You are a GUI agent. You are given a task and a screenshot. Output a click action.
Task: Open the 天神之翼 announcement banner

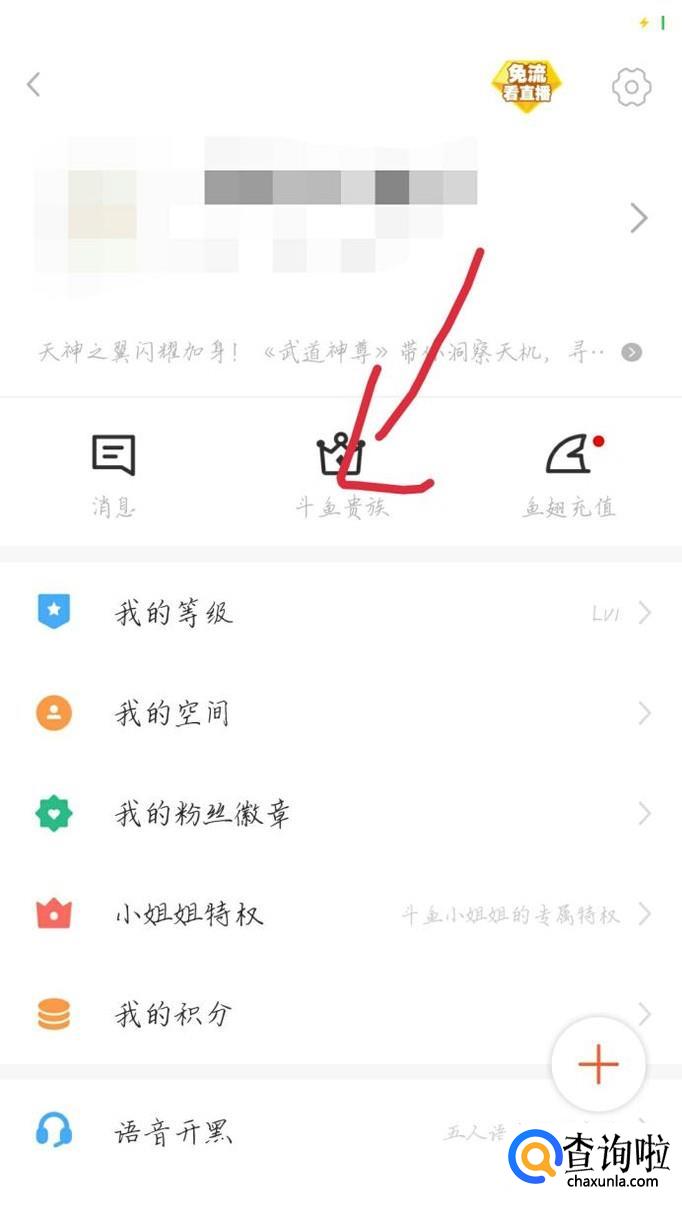pos(330,352)
